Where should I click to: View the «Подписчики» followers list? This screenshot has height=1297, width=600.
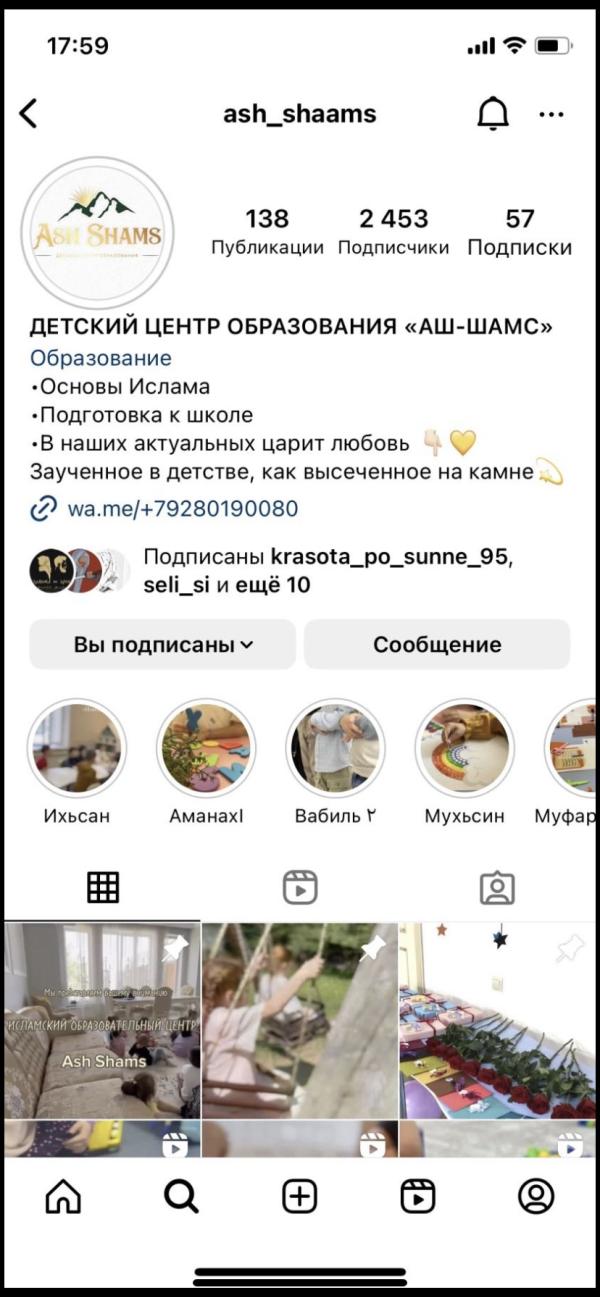(393, 230)
